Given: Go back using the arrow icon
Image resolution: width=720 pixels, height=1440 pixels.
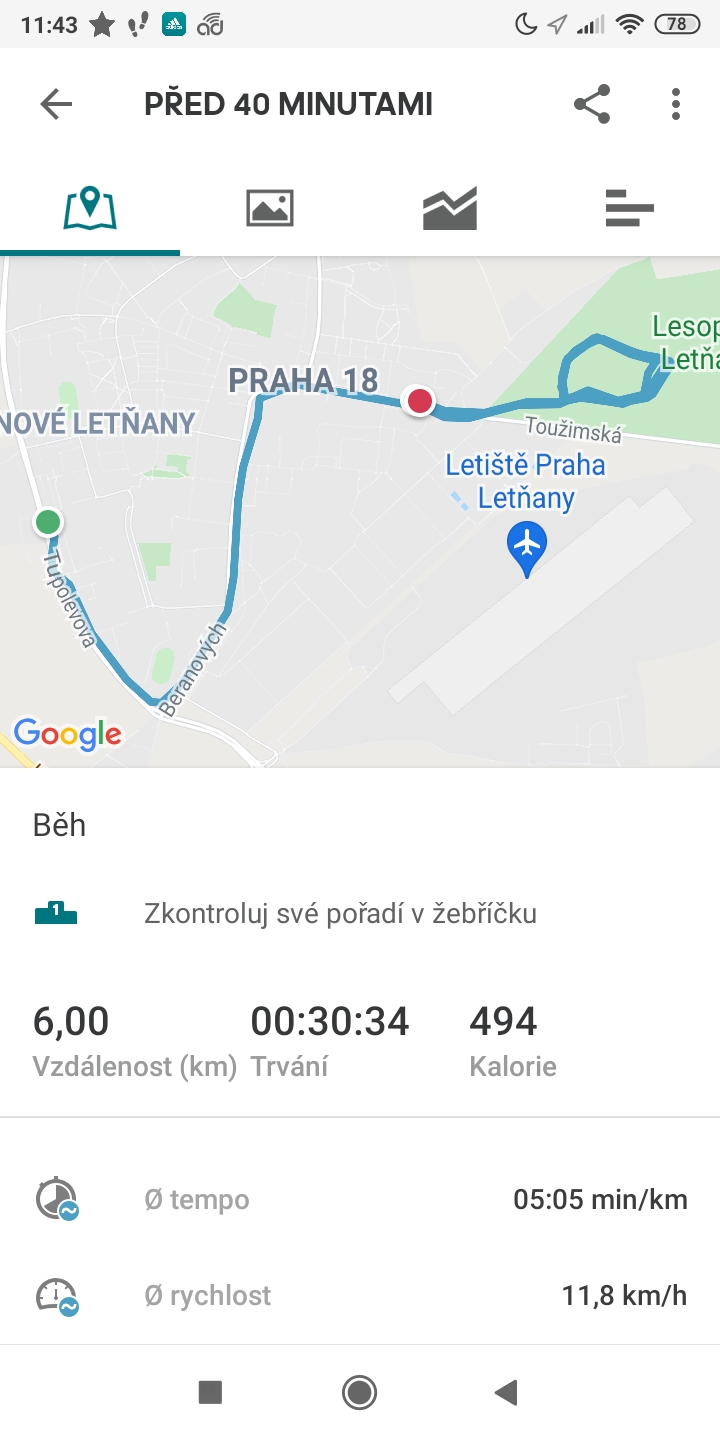Looking at the screenshot, I should (x=56, y=104).
